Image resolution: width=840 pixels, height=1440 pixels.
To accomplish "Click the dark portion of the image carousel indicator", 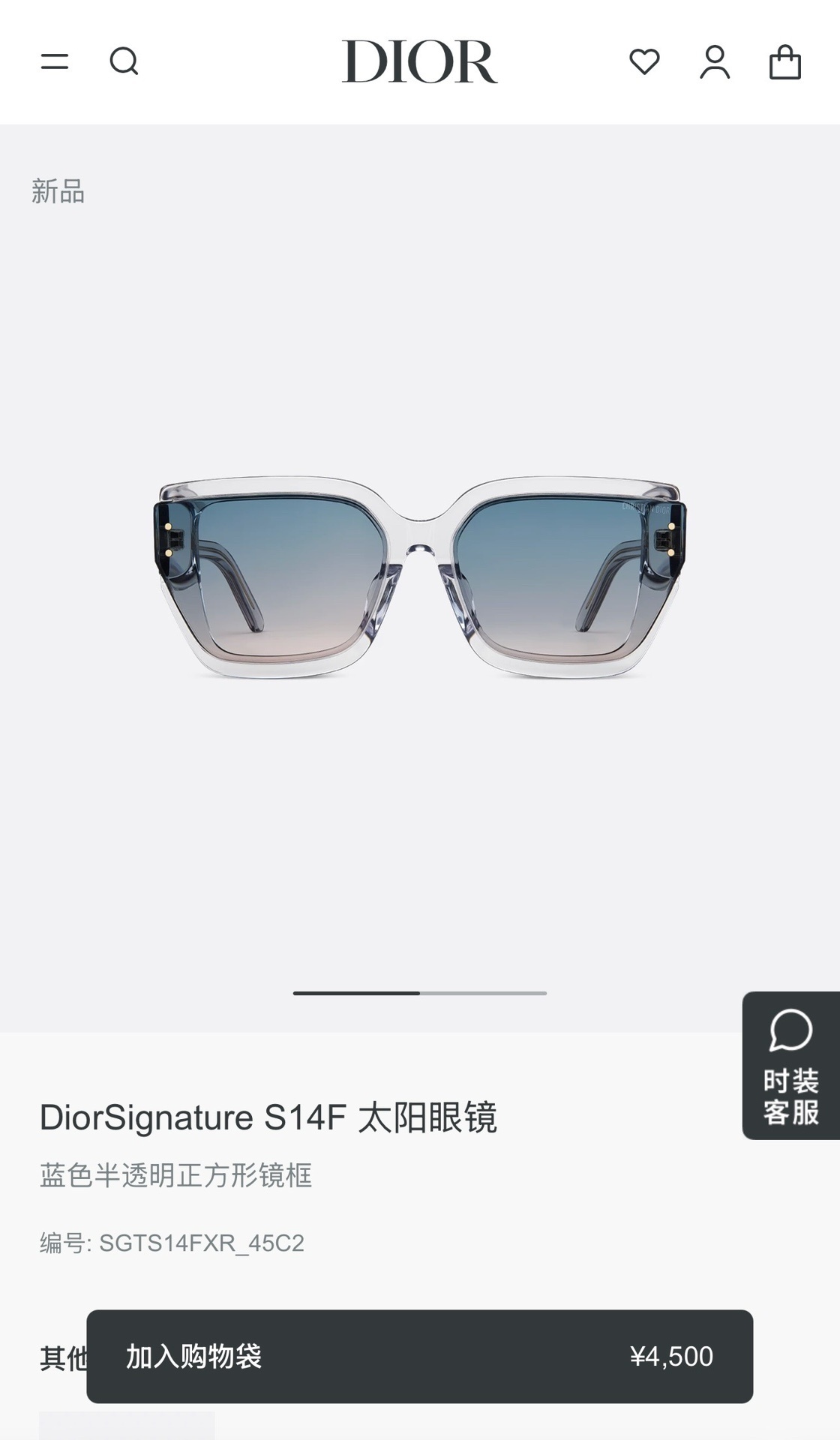I will 356,992.
